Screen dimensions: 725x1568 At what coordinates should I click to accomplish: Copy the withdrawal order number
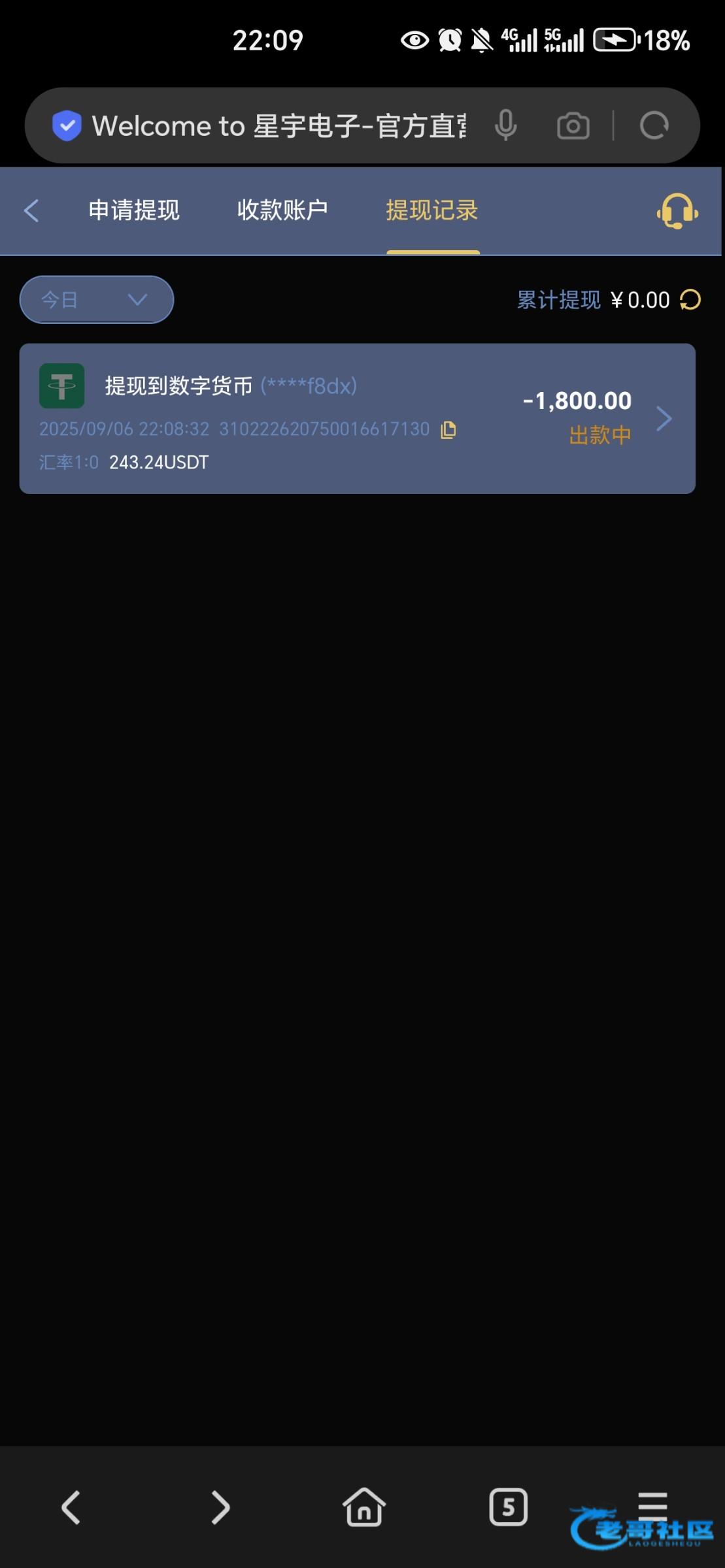448,429
